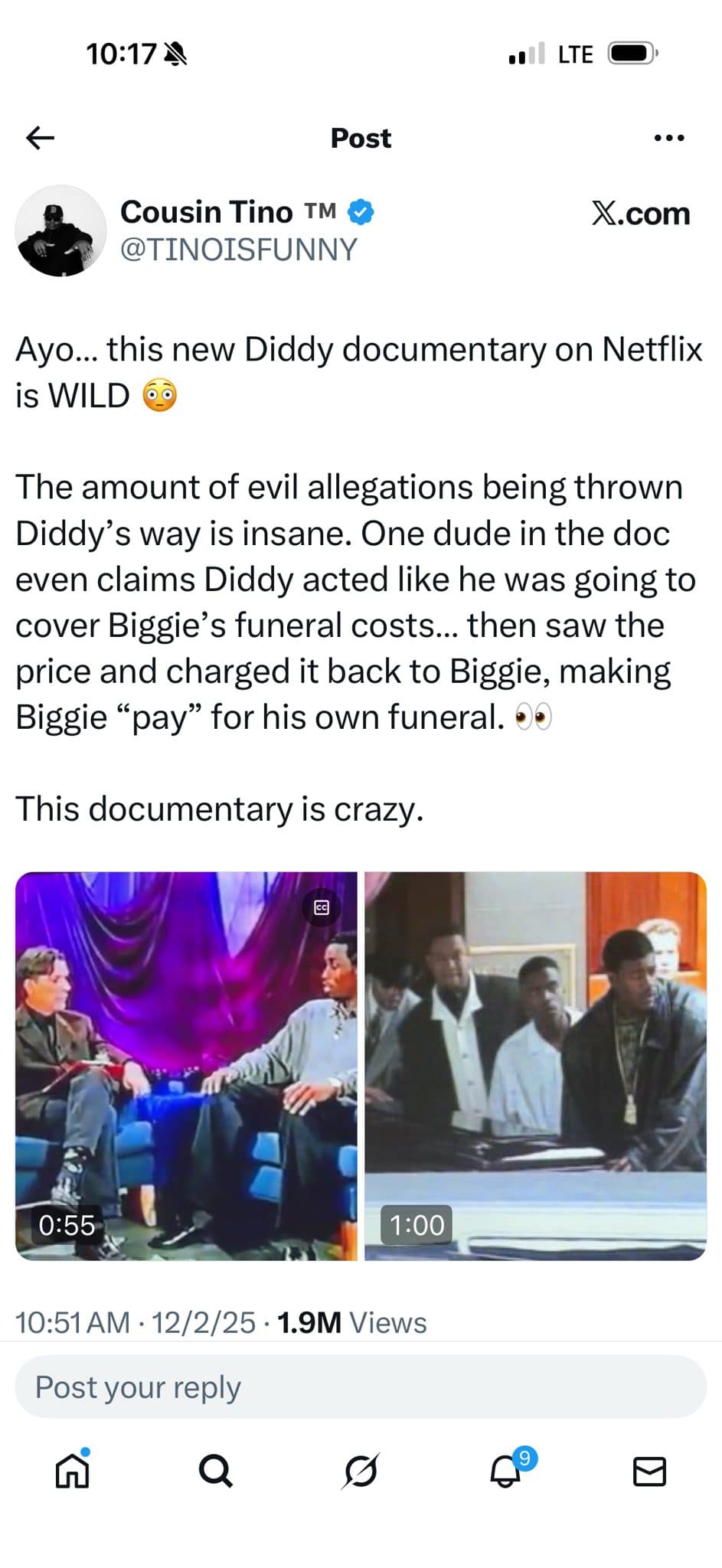Open the @TINOISFUNNY handle link
The image size is (722, 1568).
pyautogui.click(x=239, y=250)
